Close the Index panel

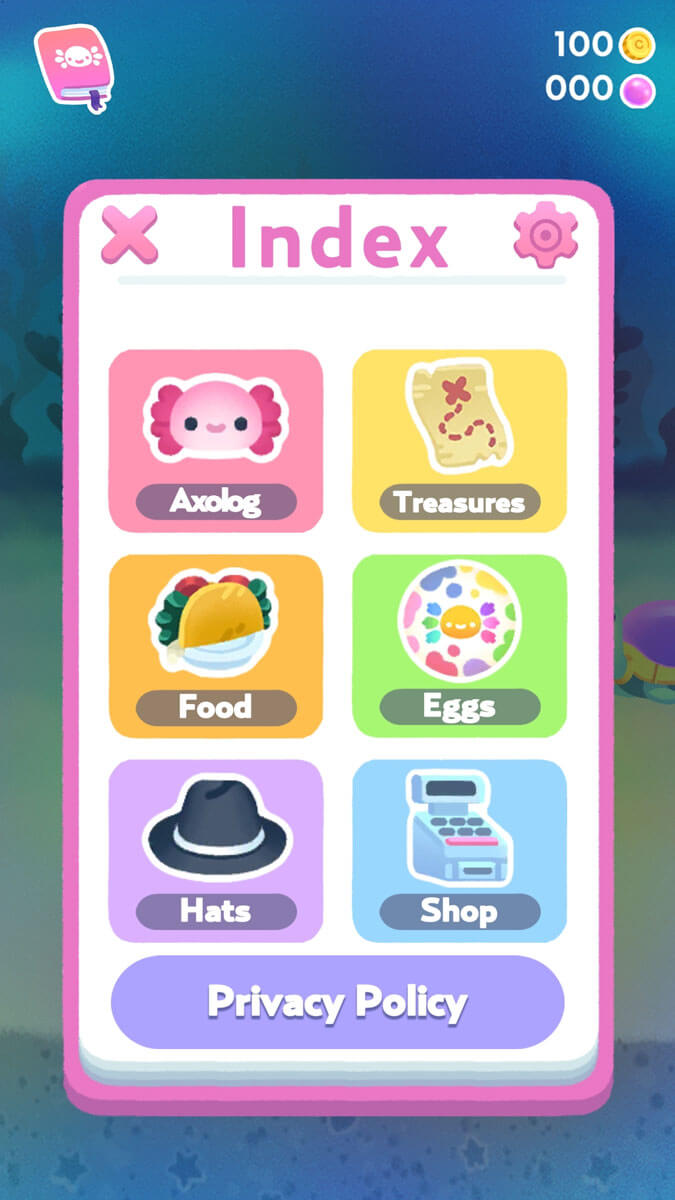pos(130,236)
